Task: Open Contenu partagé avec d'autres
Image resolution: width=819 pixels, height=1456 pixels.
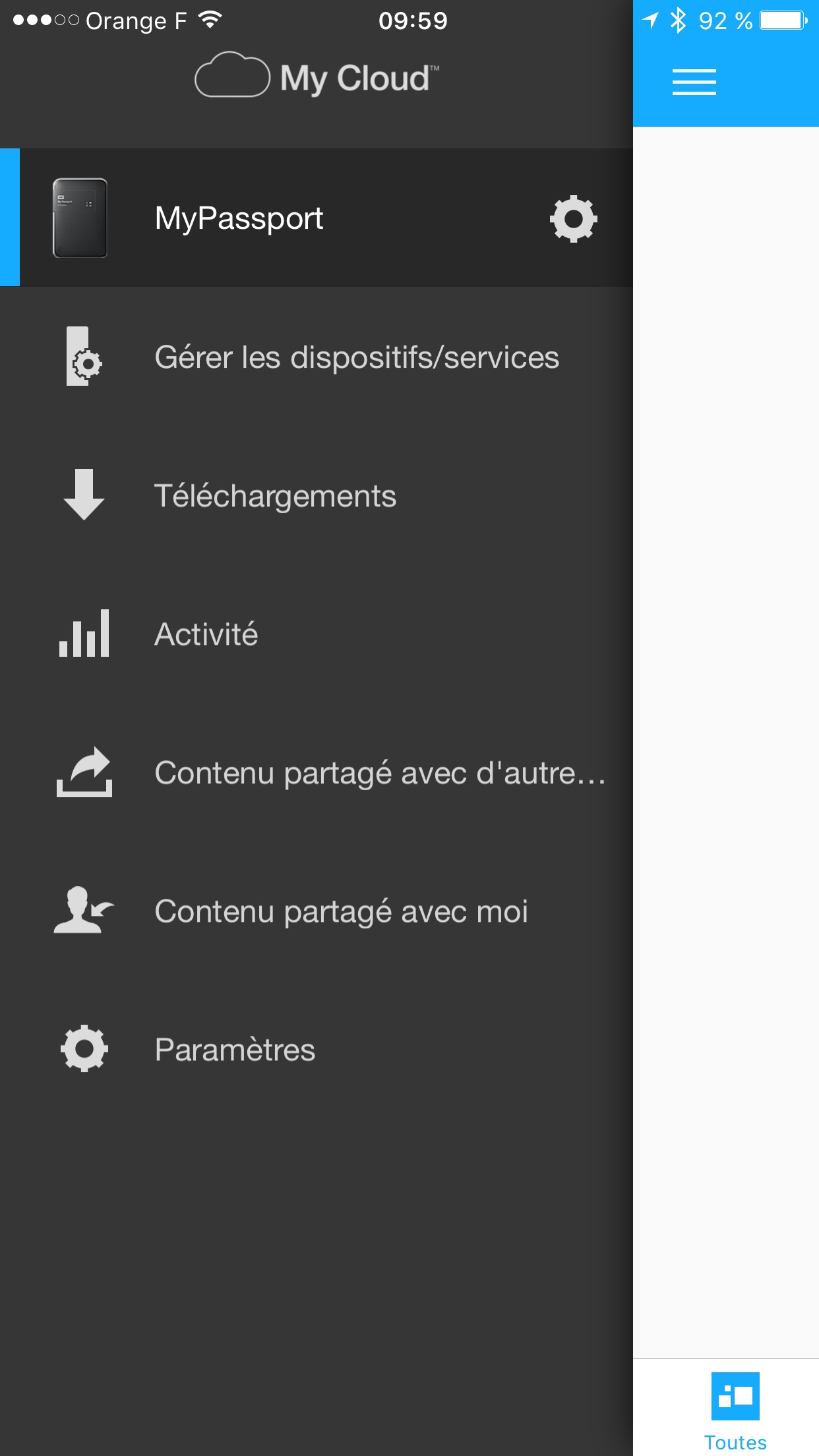Action: [x=379, y=773]
